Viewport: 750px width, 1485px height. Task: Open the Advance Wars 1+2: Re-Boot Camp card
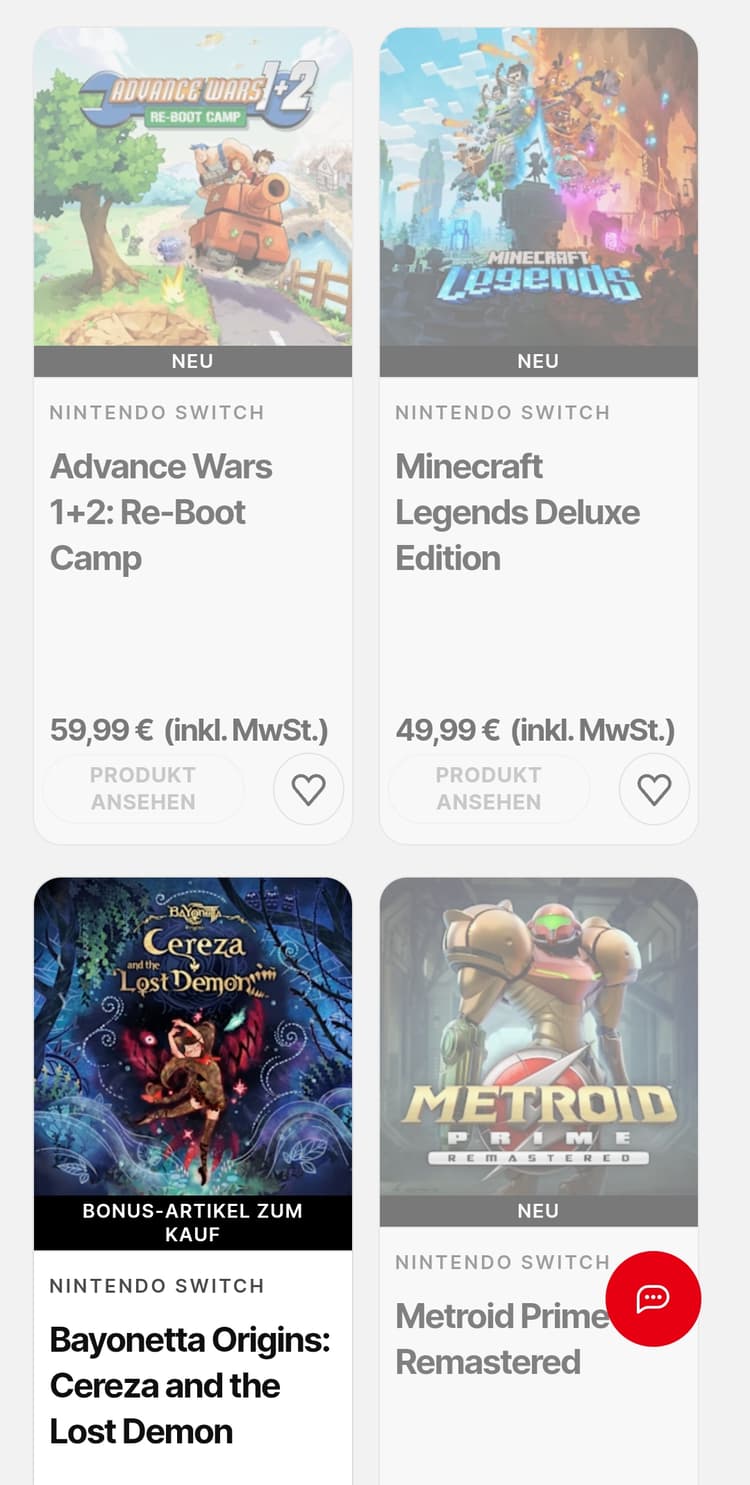193,435
